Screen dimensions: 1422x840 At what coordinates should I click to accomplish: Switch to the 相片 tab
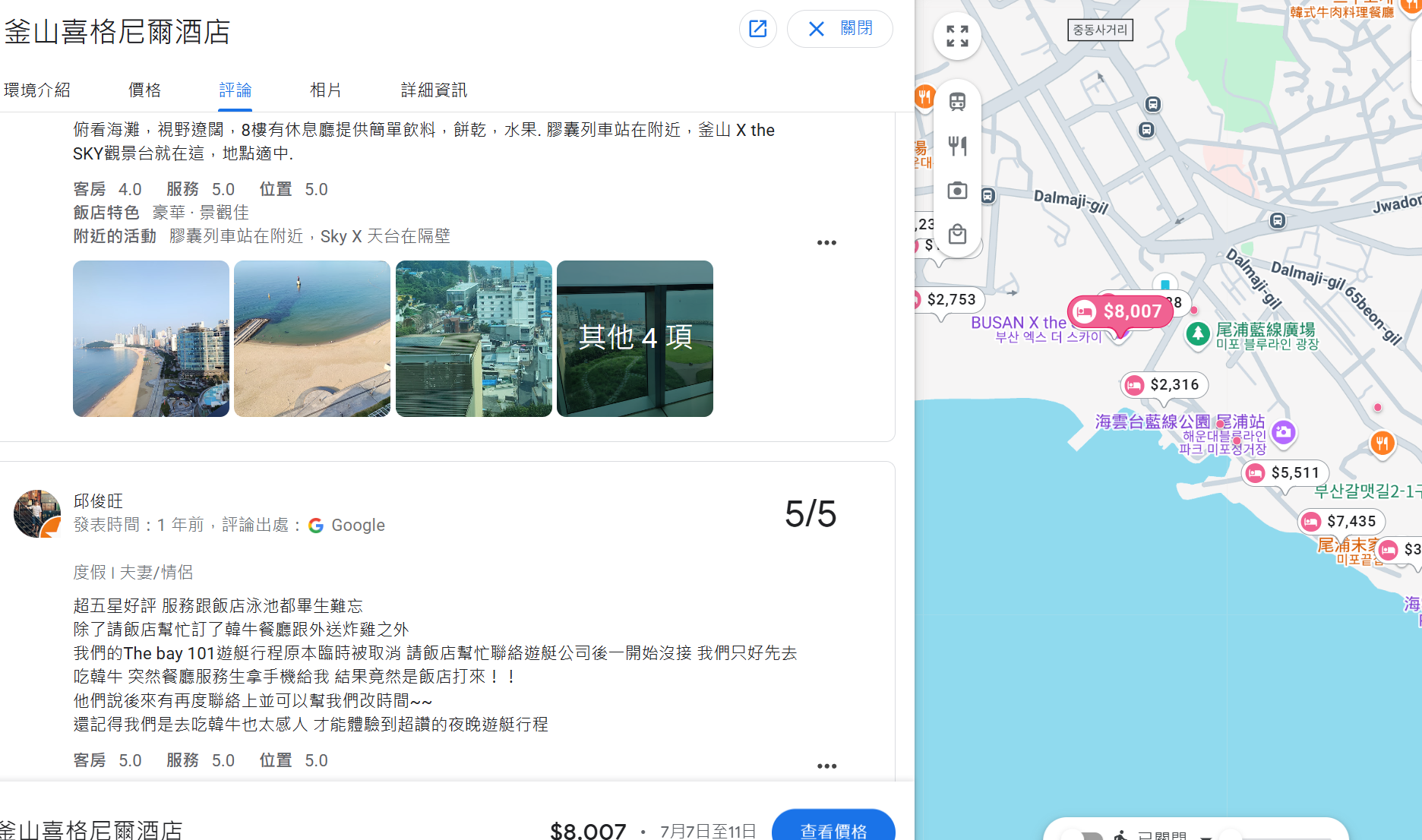[x=325, y=90]
